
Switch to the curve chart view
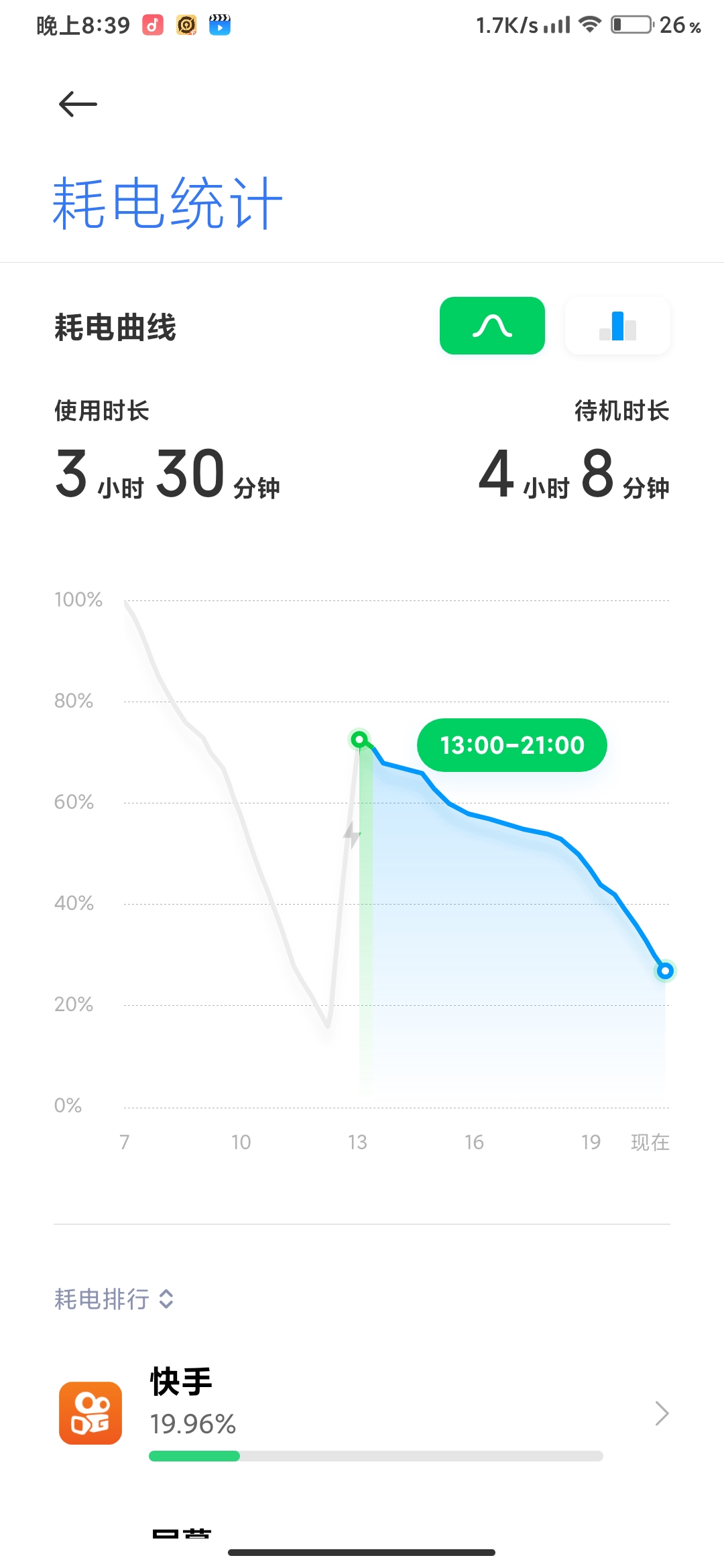click(x=492, y=326)
